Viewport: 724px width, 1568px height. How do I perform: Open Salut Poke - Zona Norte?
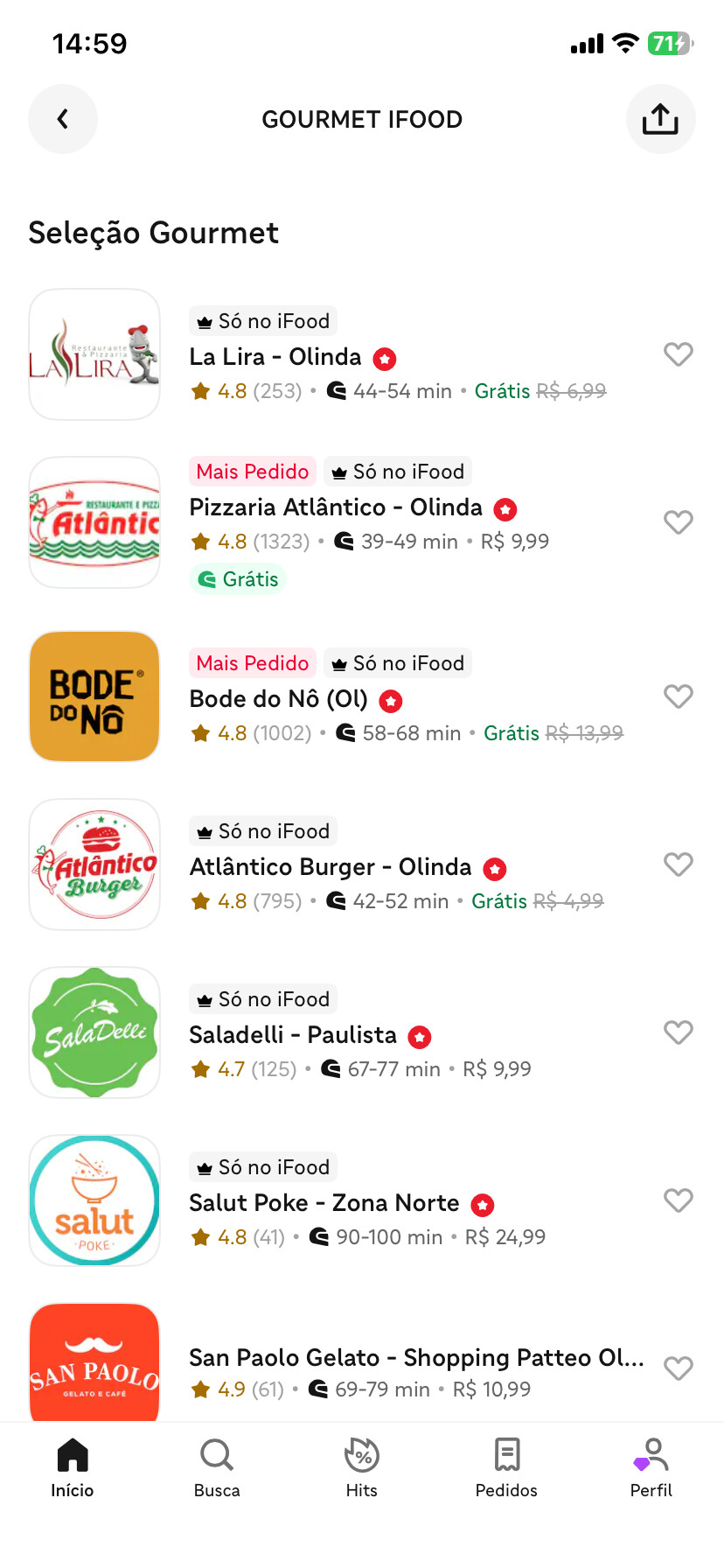point(324,1203)
